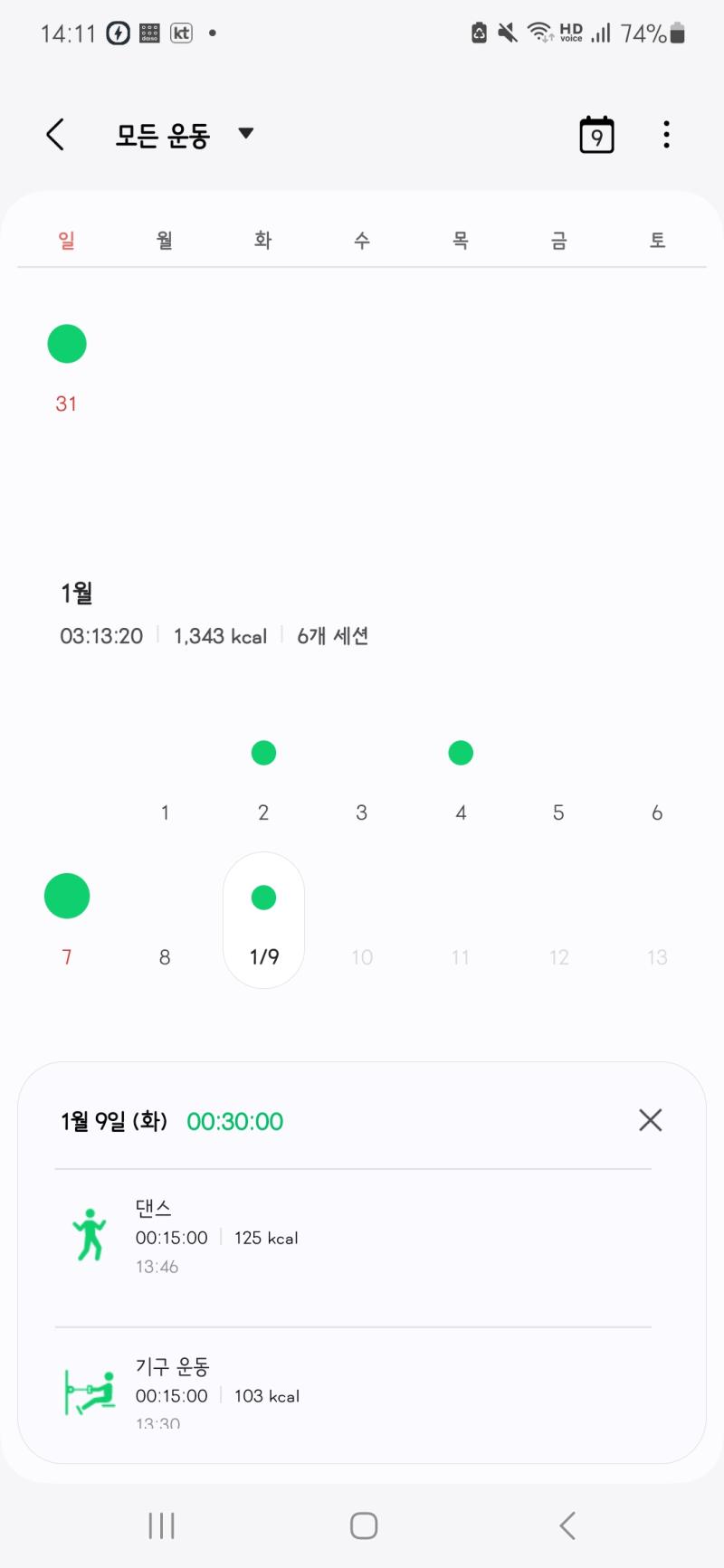Open the 댄스 workout entry
724x1568 pixels.
353,1237
